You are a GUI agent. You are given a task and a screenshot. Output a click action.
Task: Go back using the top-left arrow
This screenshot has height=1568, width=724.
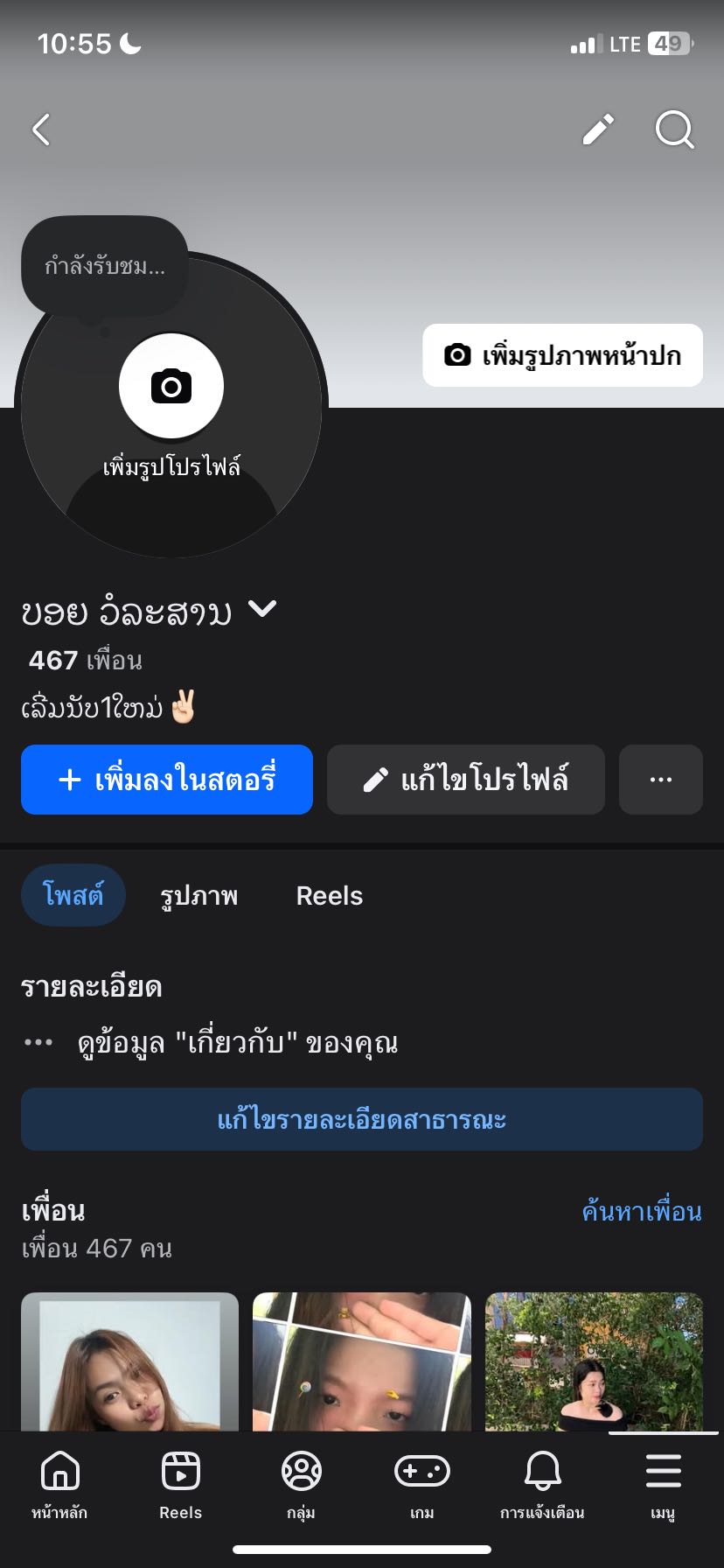[41, 129]
